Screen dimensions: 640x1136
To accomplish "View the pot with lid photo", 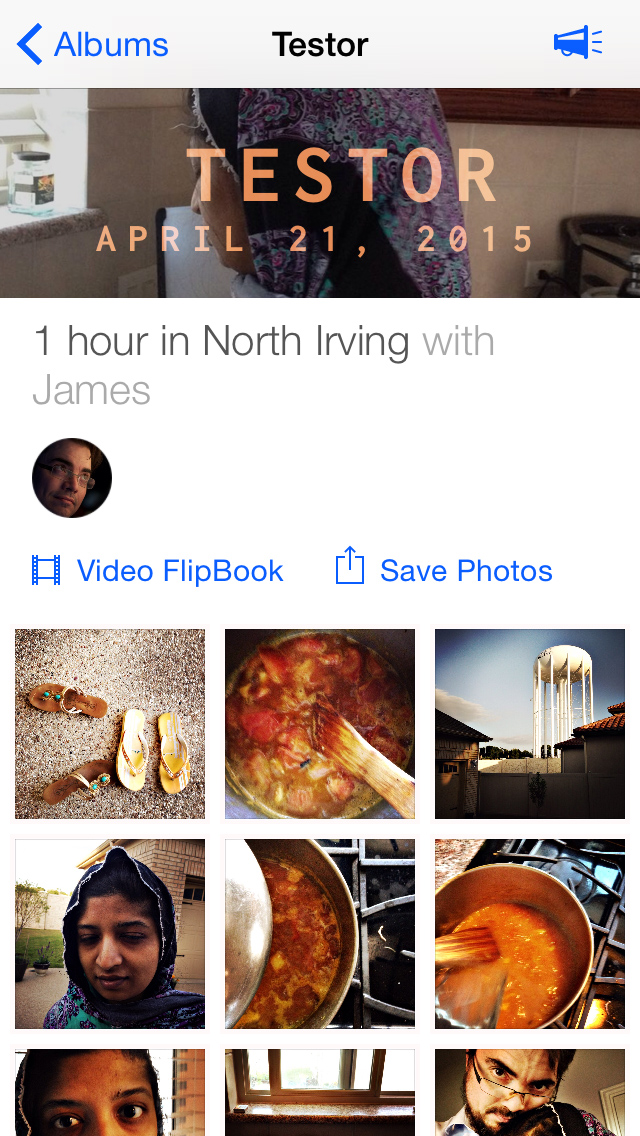I will [320, 934].
